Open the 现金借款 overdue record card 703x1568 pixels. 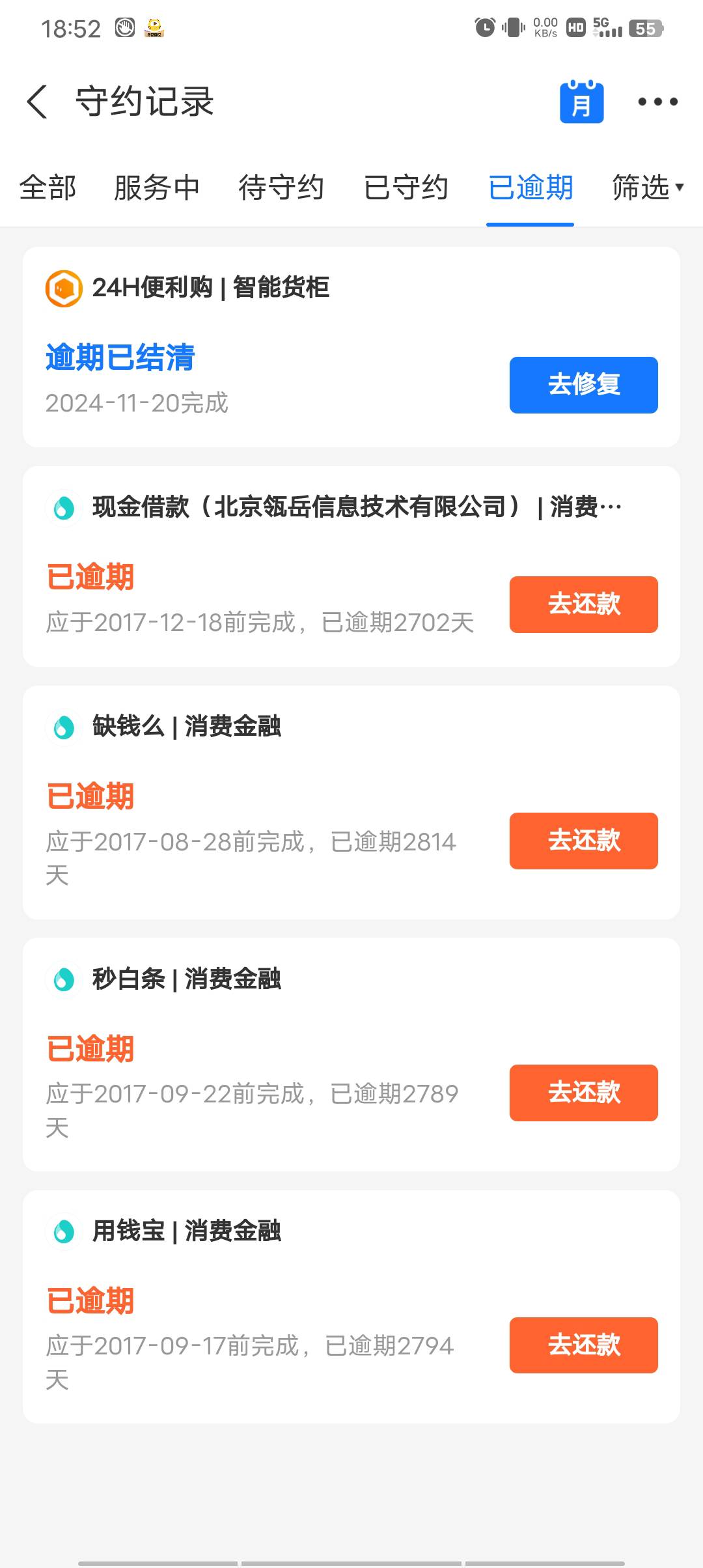pos(351,566)
